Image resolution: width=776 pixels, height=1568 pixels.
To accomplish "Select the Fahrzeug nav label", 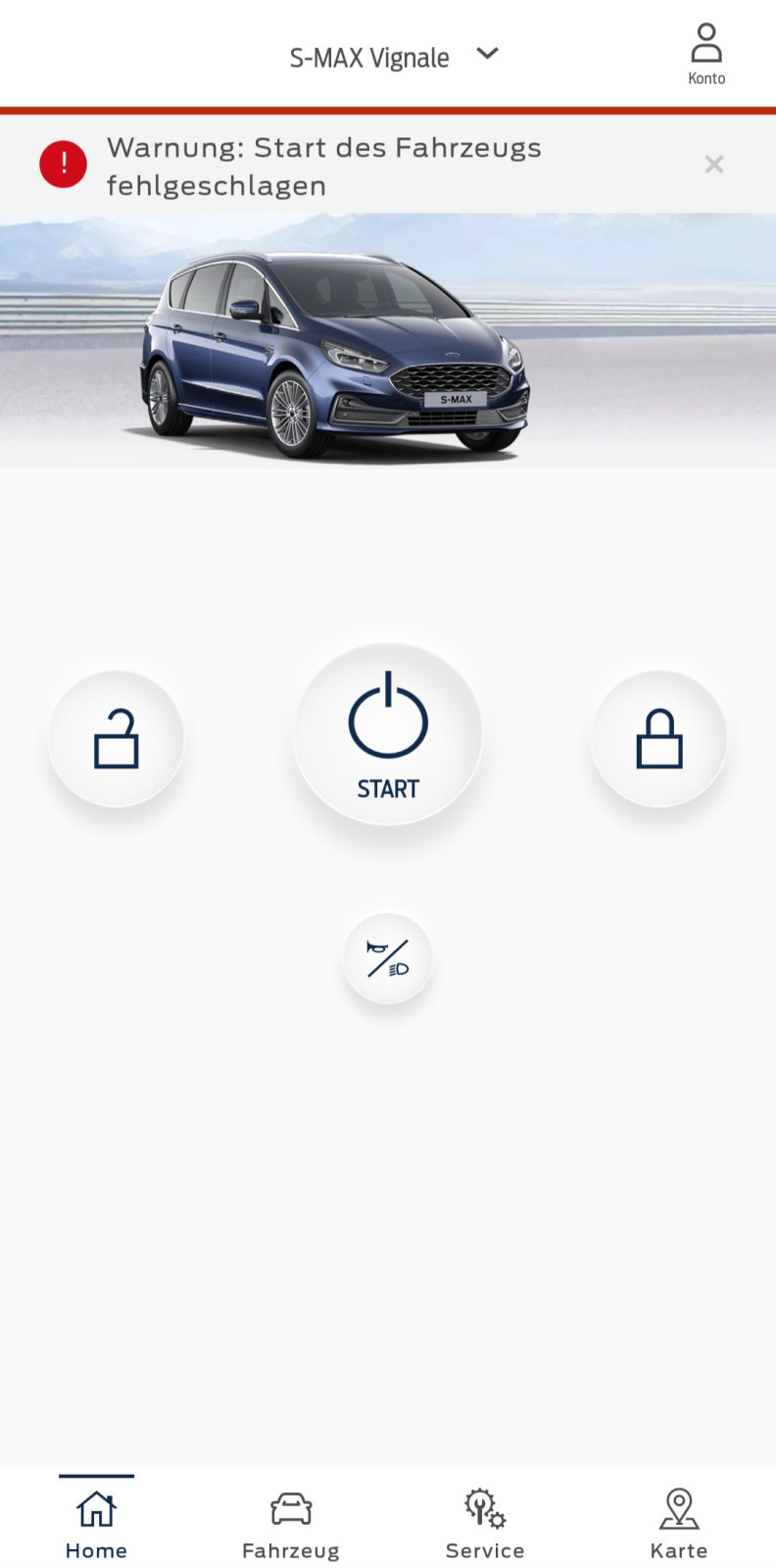I will point(290,1550).
